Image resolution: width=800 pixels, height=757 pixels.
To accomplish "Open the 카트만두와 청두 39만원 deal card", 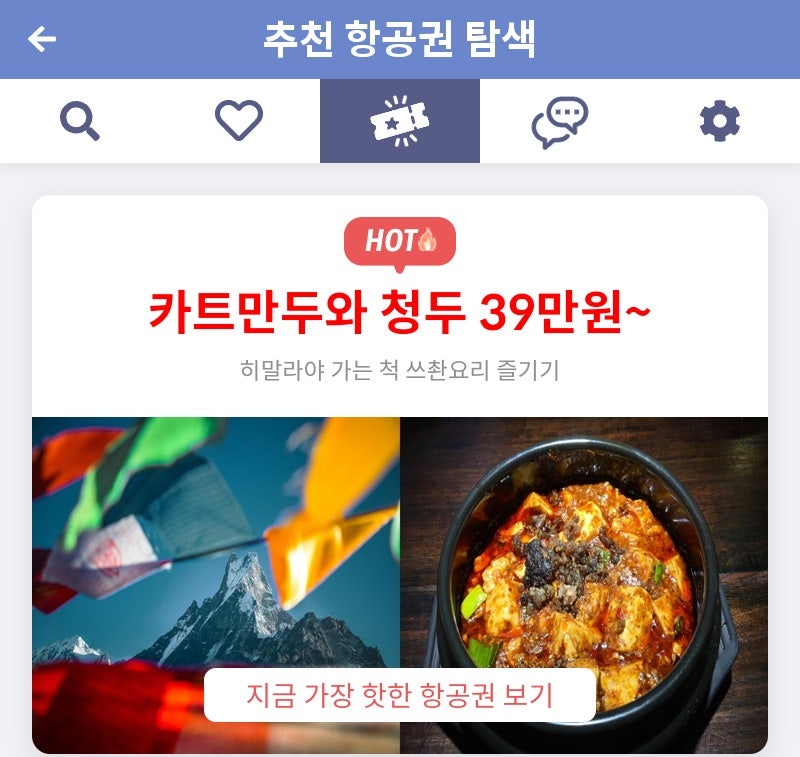I will (x=400, y=313).
